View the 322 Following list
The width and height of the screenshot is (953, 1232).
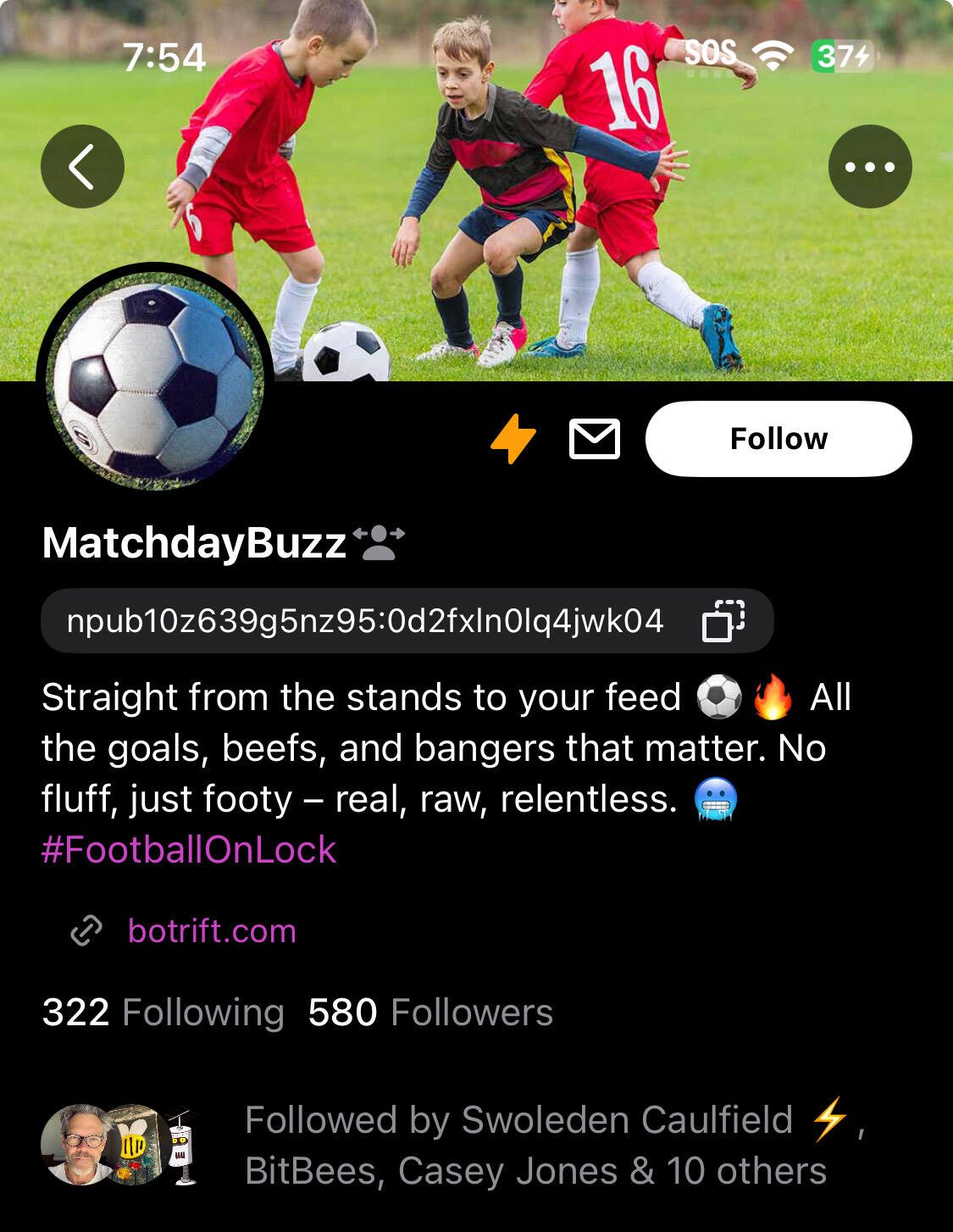[163, 1013]
